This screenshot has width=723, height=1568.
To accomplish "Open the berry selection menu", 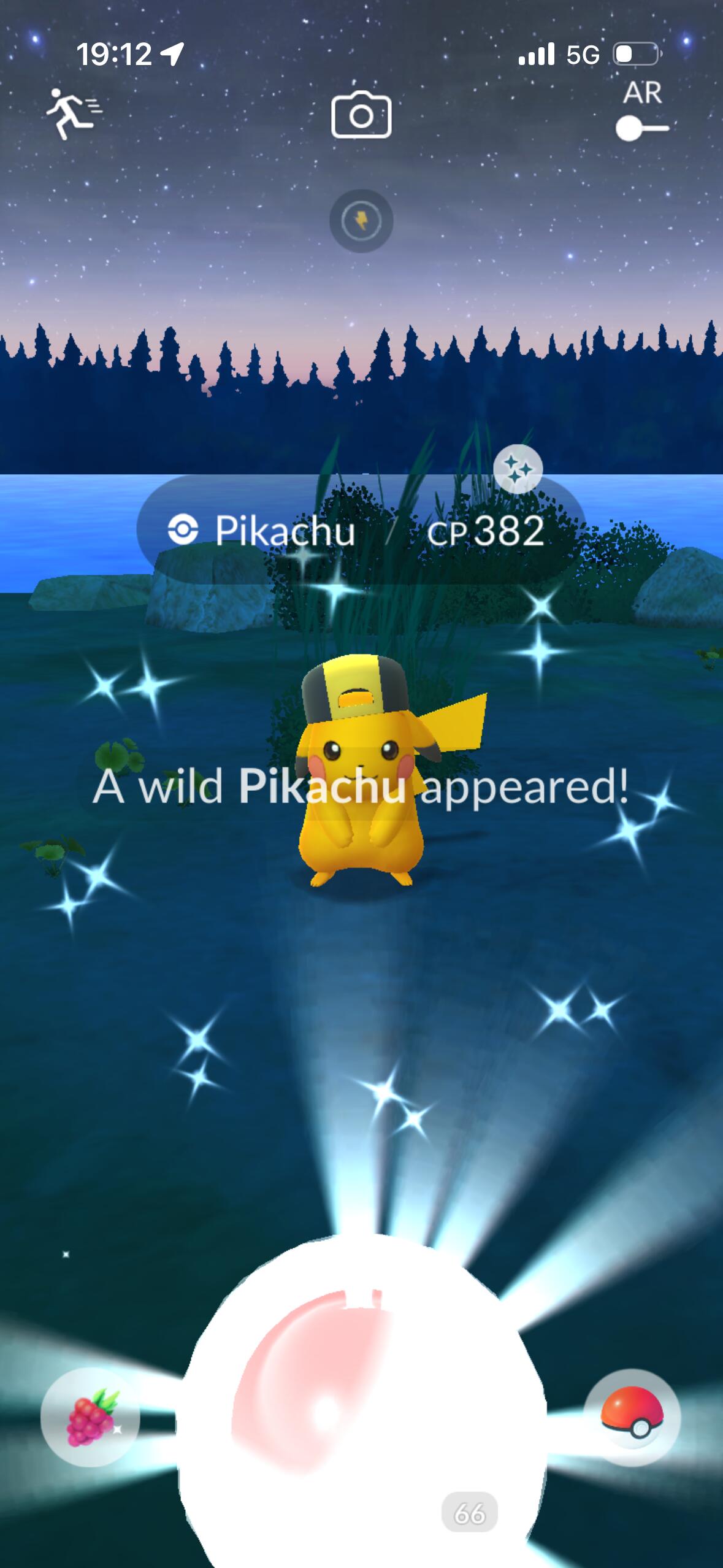I will [x=90, y=1416].
